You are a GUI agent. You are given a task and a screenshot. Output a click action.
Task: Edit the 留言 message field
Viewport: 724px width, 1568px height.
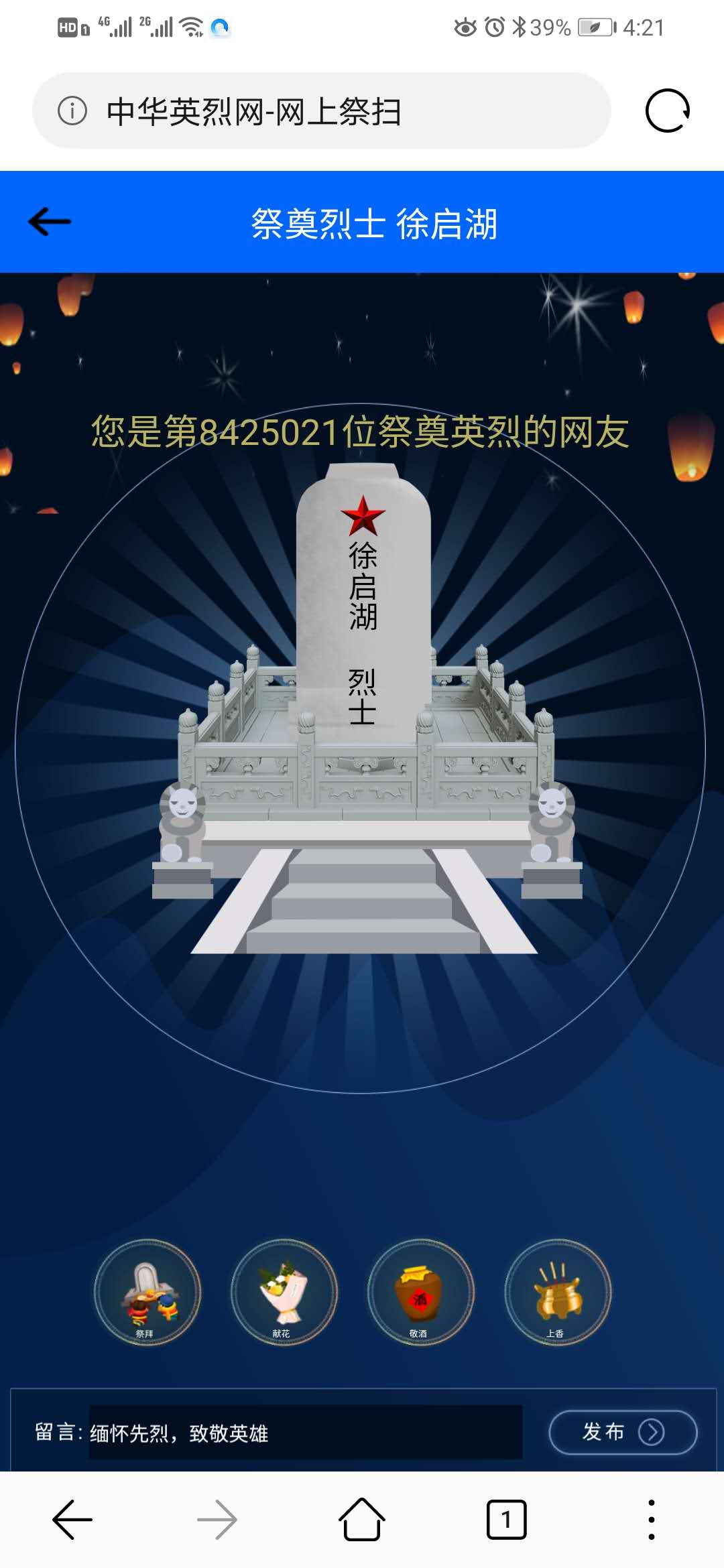[306, 1432]
